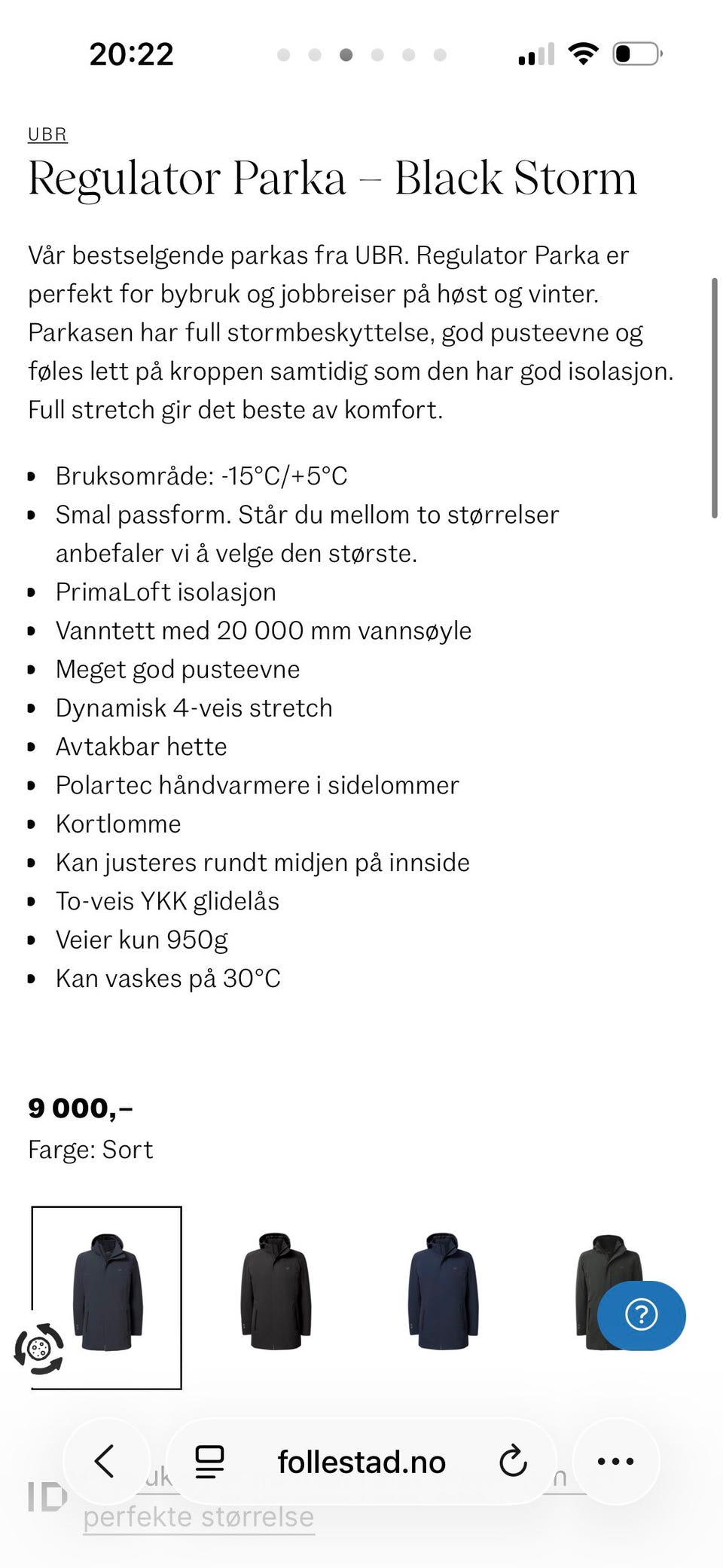Expand the UBR brand link above the title

pyautogui.click(x=47, y=133)
